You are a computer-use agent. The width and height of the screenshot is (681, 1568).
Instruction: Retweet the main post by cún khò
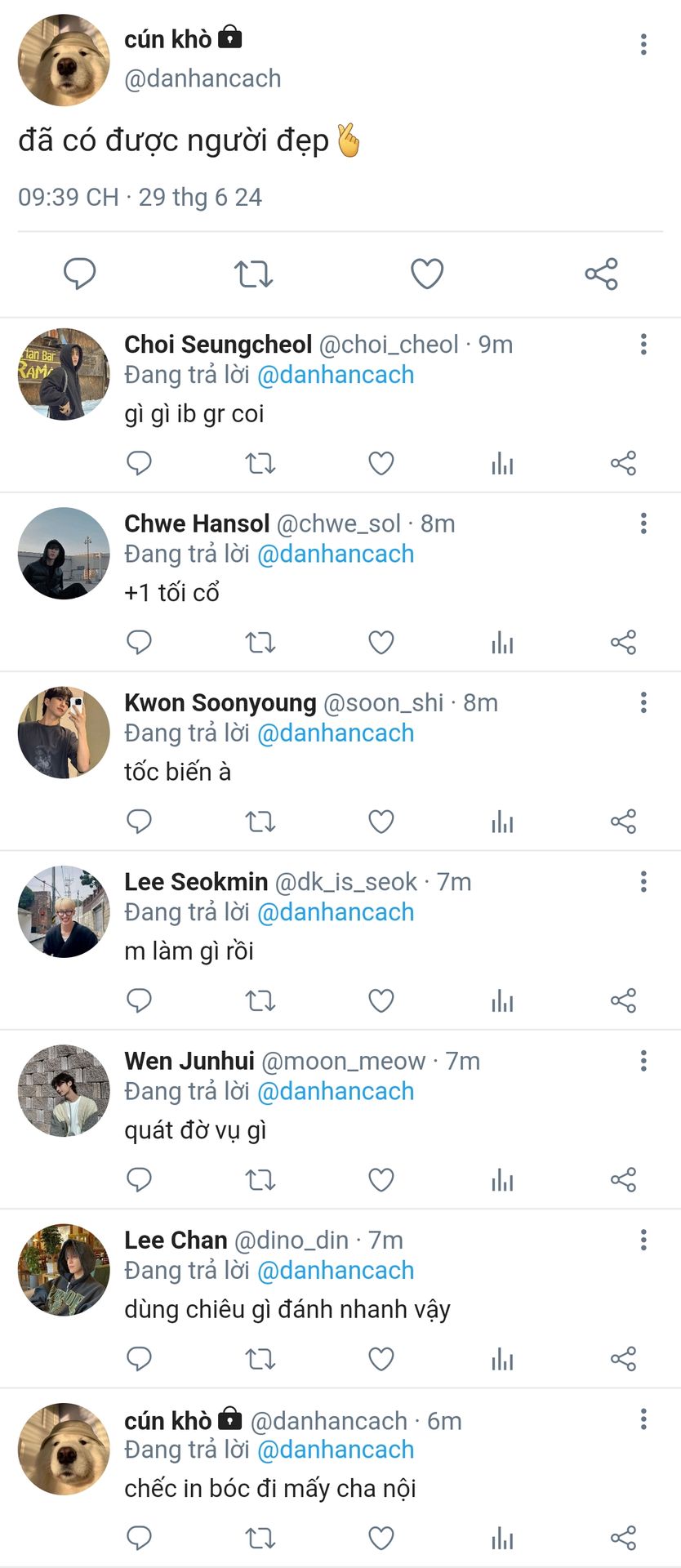click(253, 274)
